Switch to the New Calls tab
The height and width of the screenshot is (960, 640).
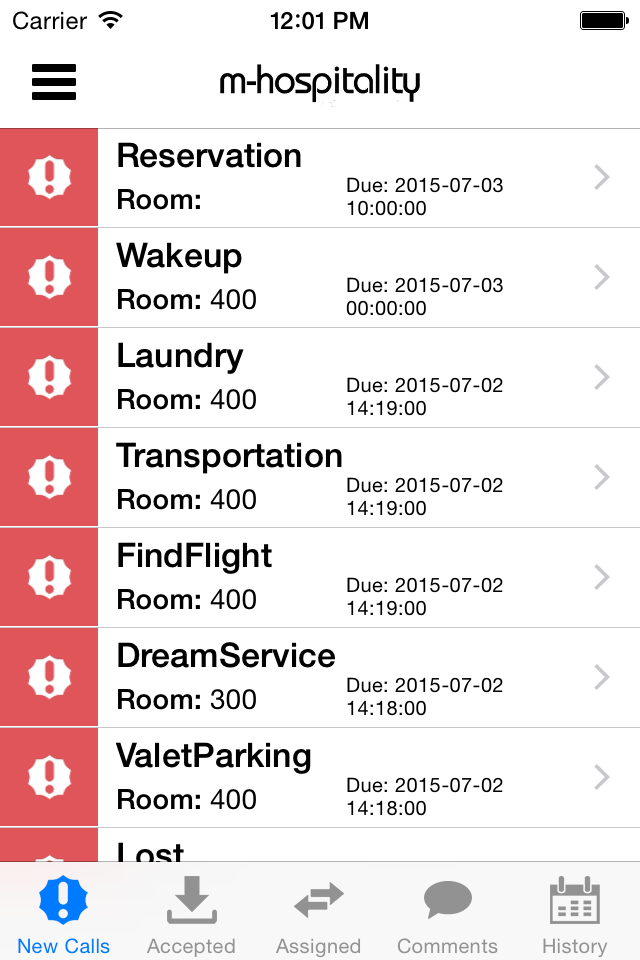tap(64, 914)
